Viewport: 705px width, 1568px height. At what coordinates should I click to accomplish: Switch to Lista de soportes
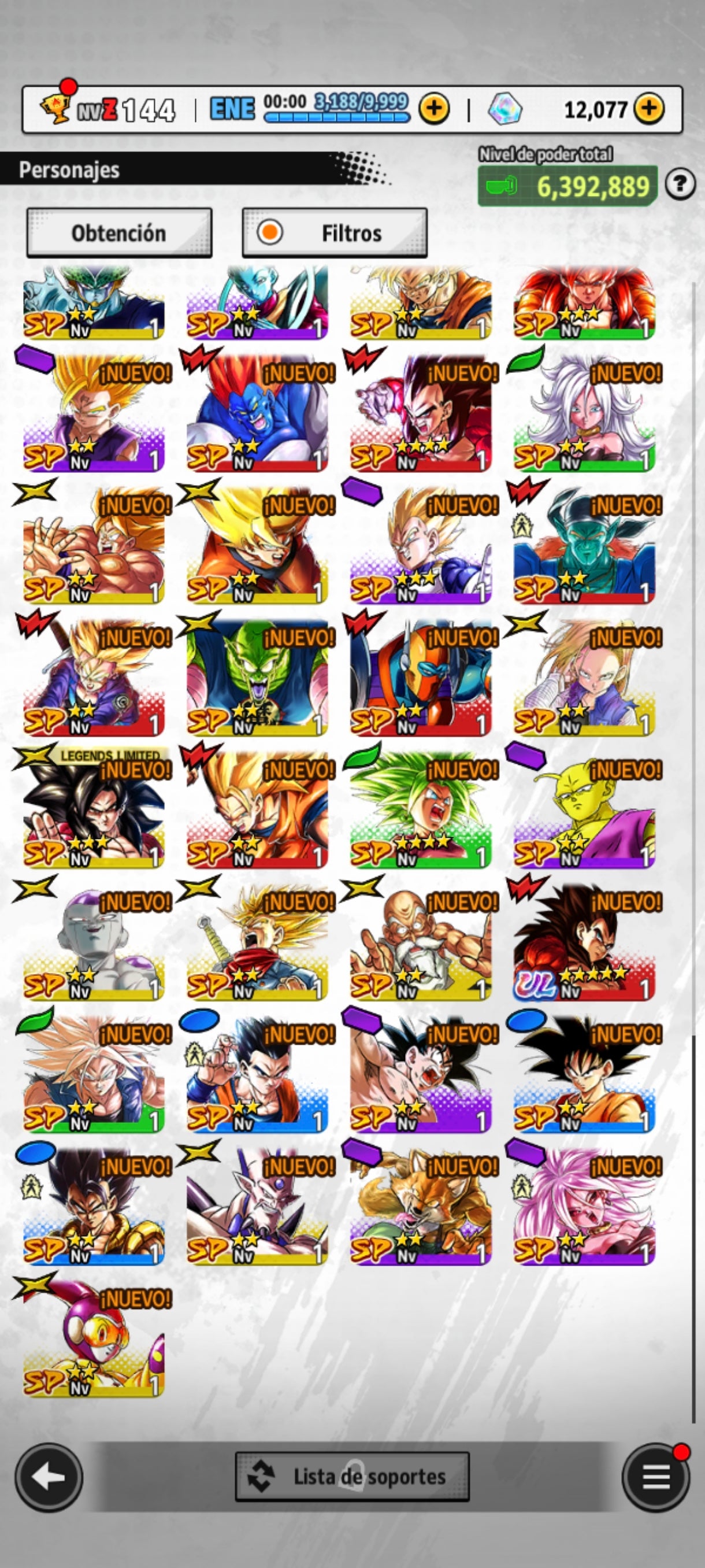[x=352, y=1477]
